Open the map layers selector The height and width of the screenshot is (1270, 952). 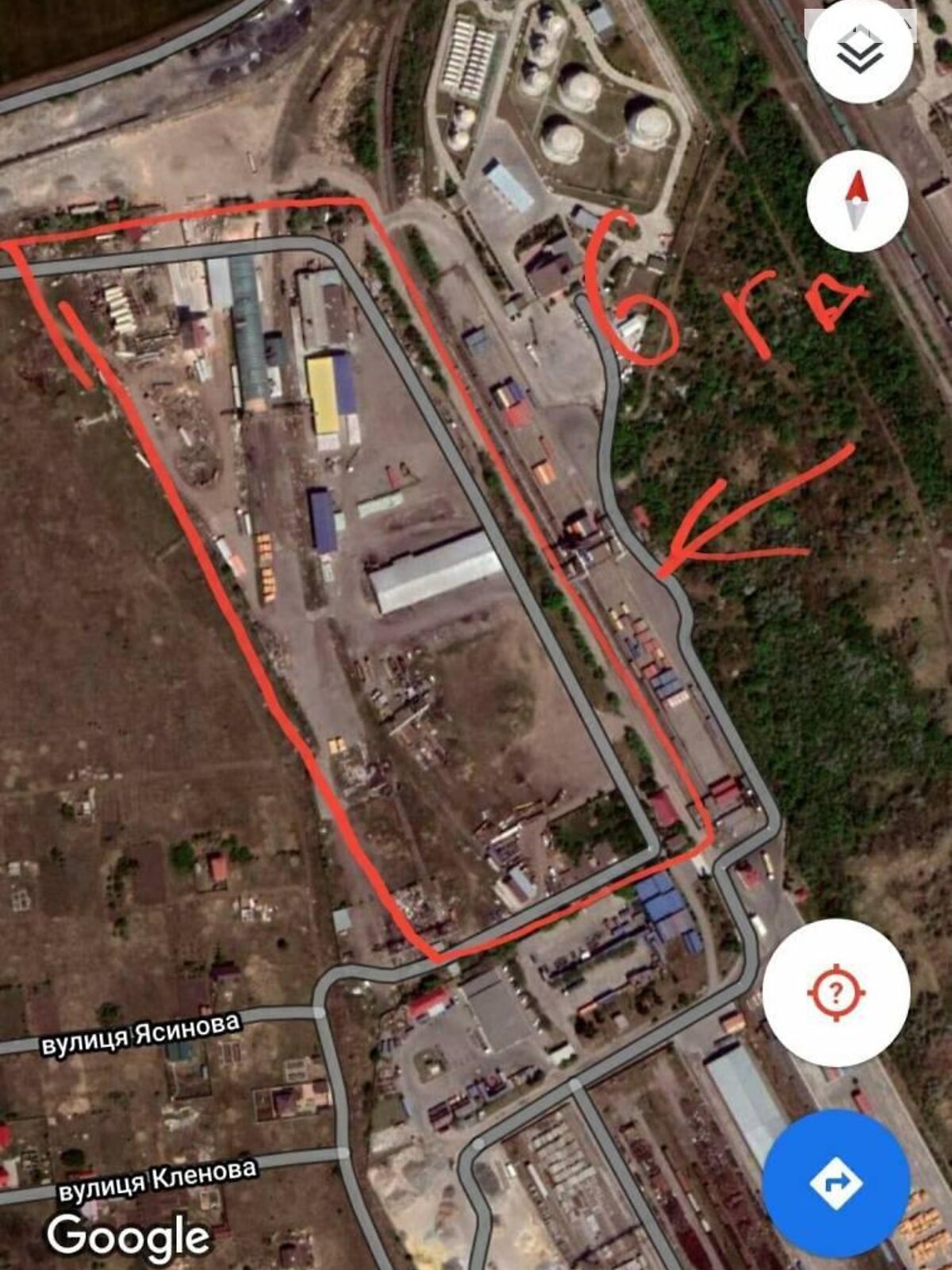pyautogui.click(x=858, y=52)
